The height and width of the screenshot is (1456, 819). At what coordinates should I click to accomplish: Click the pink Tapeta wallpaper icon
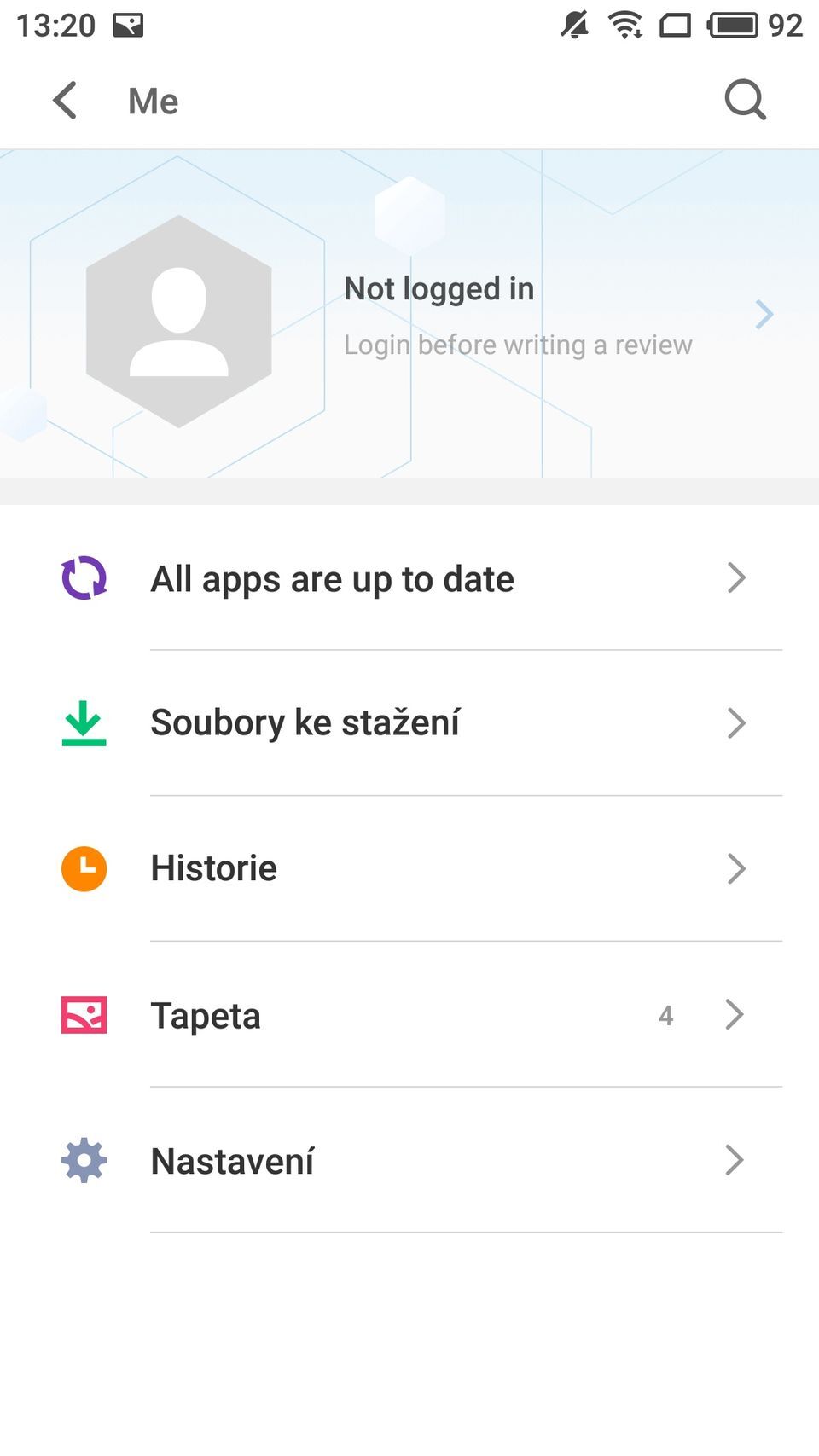point(83,1015)
